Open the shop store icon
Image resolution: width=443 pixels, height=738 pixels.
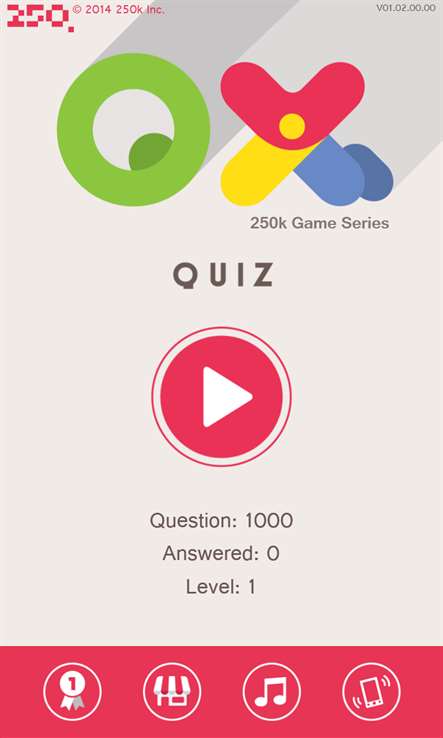(172, 691)
